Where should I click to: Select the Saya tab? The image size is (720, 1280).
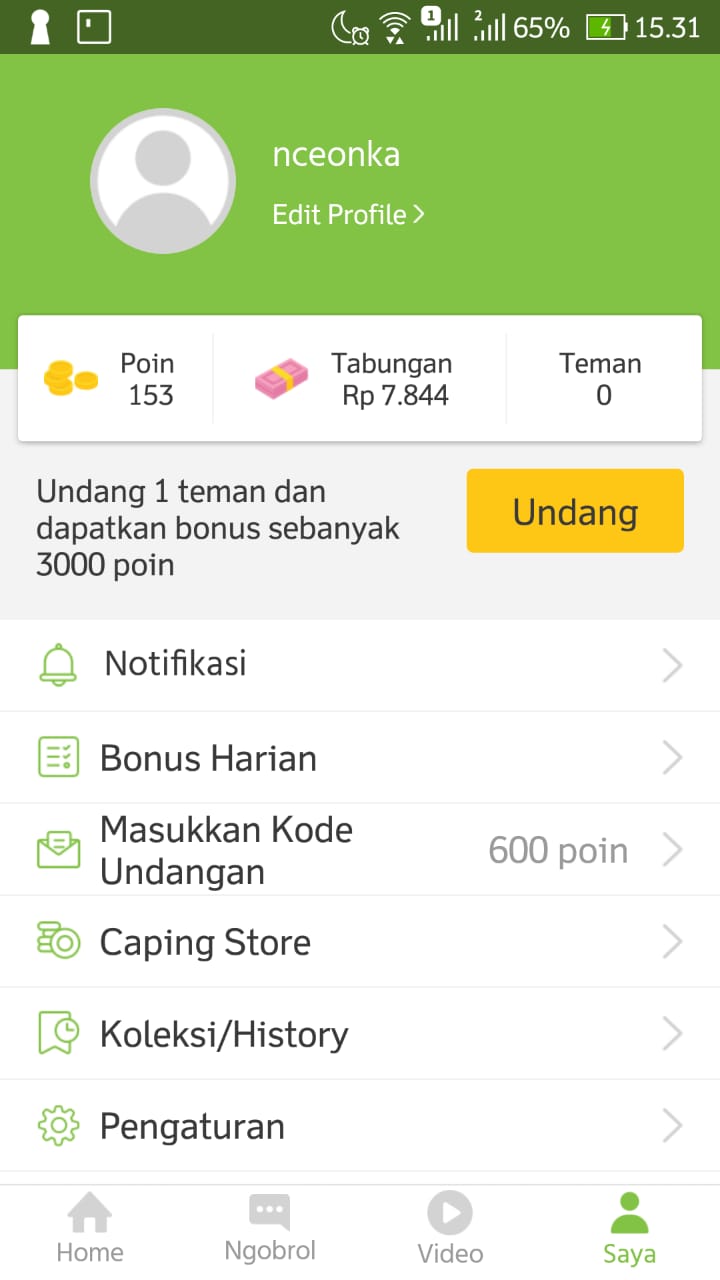(630, 1230)
